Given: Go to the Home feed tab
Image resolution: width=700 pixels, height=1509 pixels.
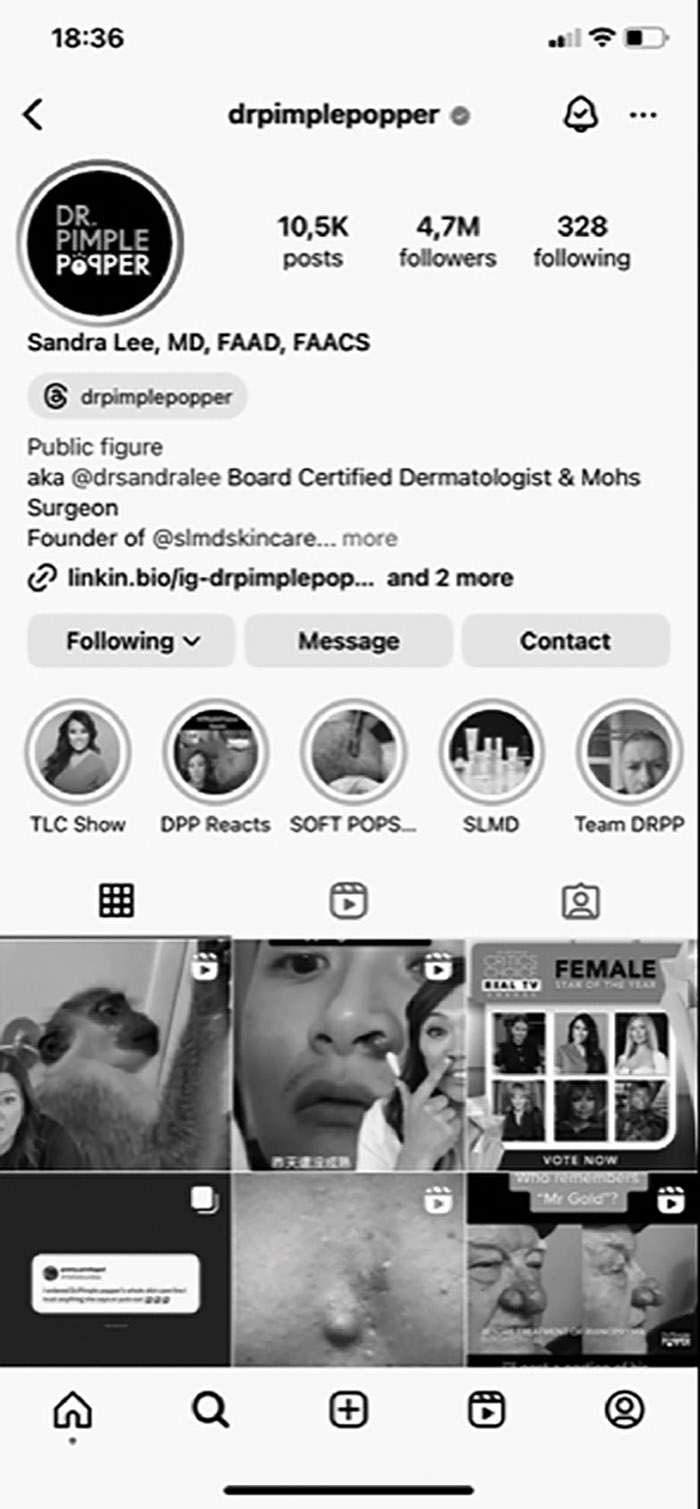Looking at the screenshot, I should click(72, 1410).
